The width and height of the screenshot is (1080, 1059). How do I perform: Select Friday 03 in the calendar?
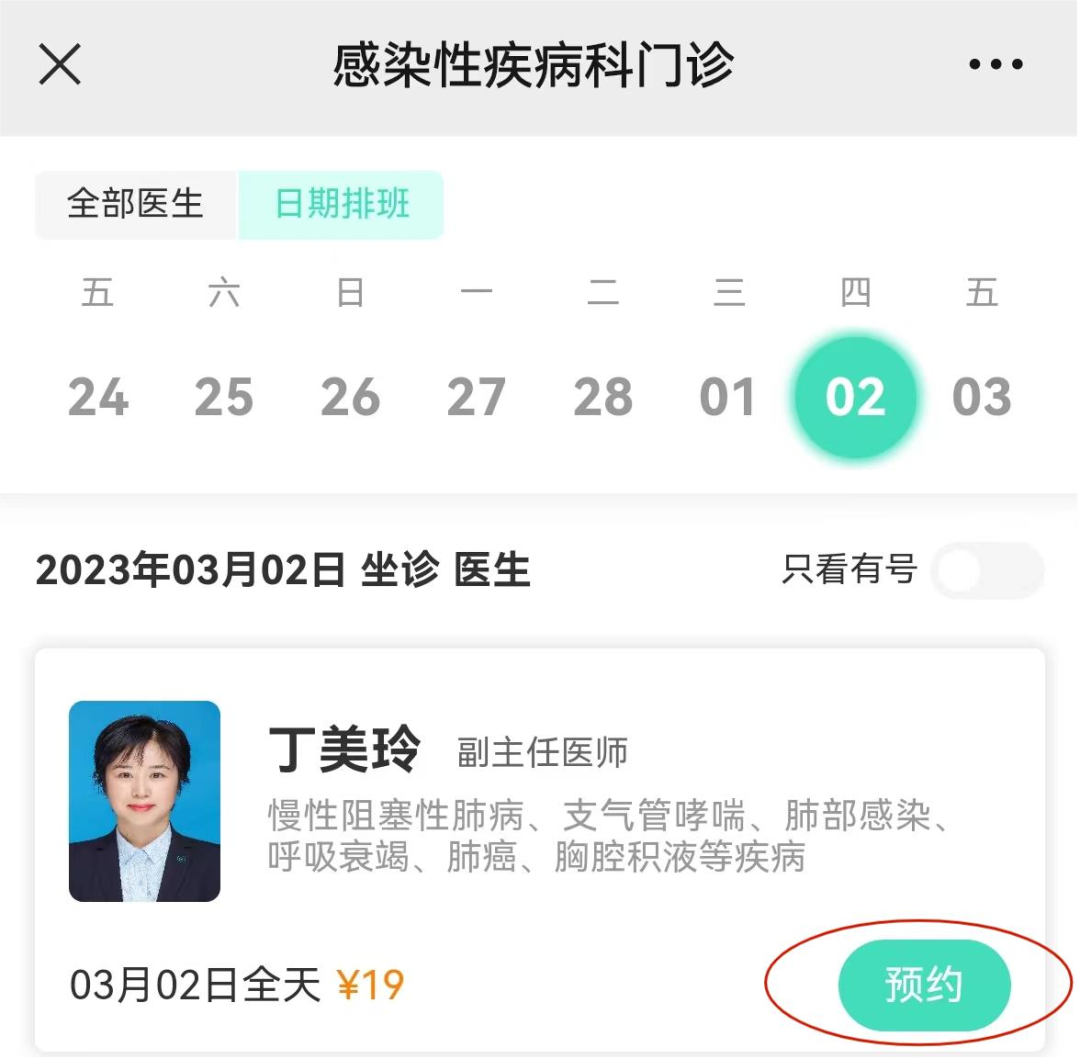click(x=981, y=398)
